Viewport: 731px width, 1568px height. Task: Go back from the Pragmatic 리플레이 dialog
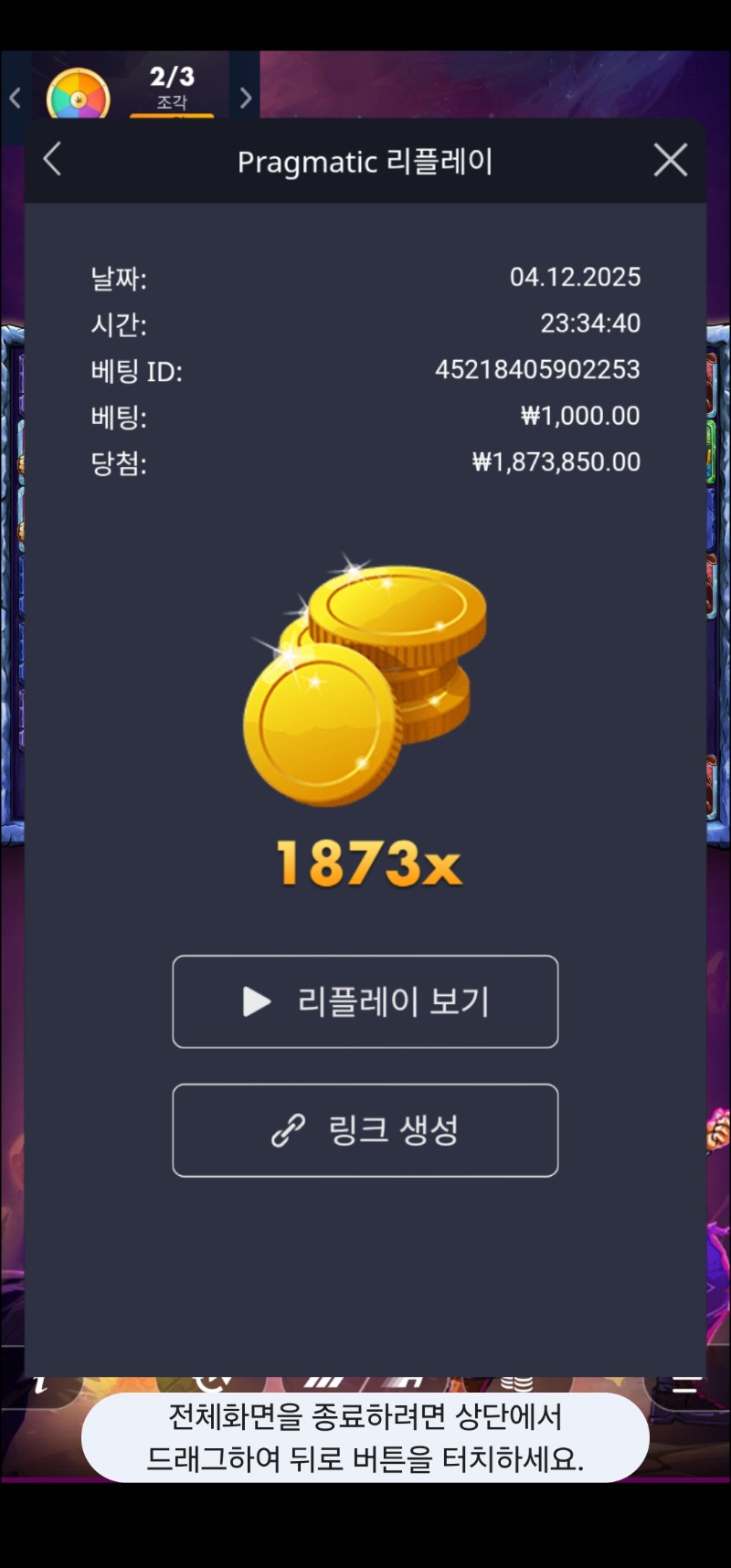(x=53, y=160)
